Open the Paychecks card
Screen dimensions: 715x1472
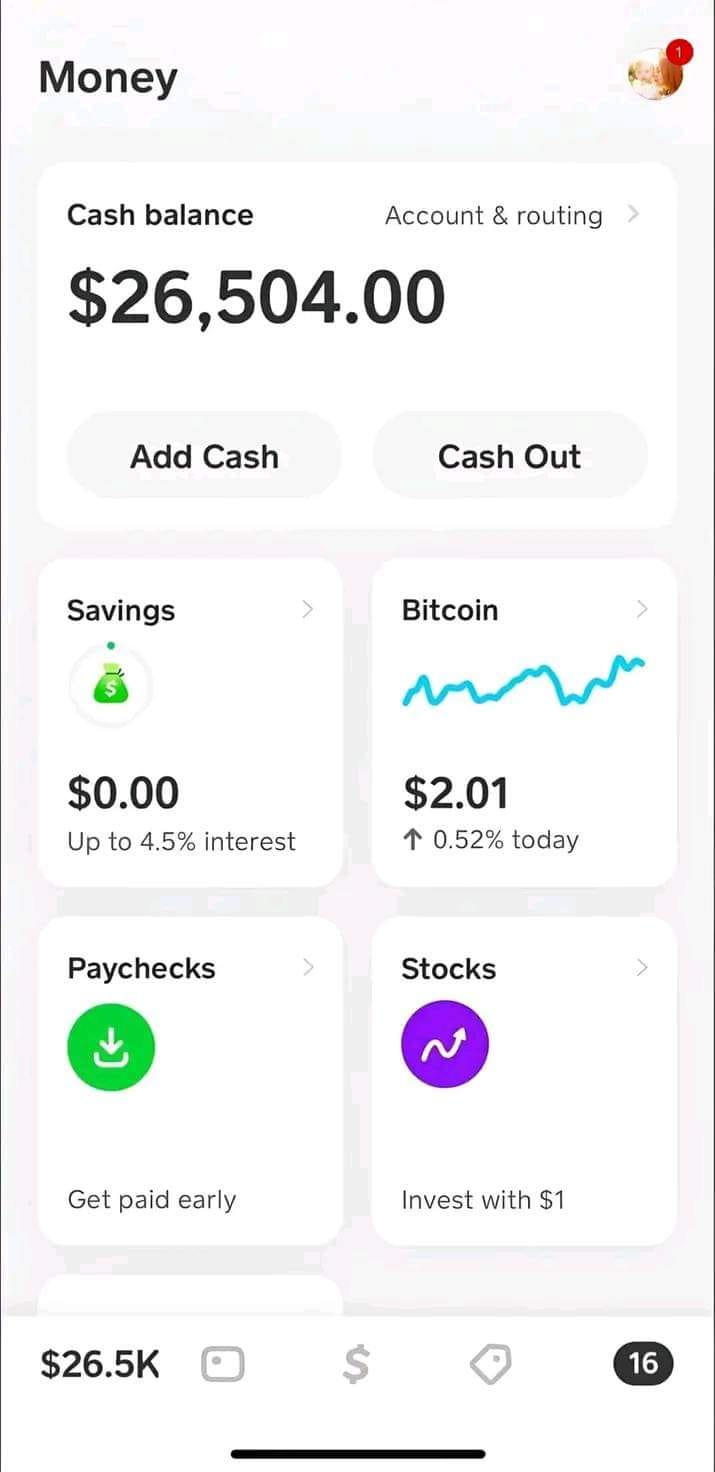(x=190, y=1080)
